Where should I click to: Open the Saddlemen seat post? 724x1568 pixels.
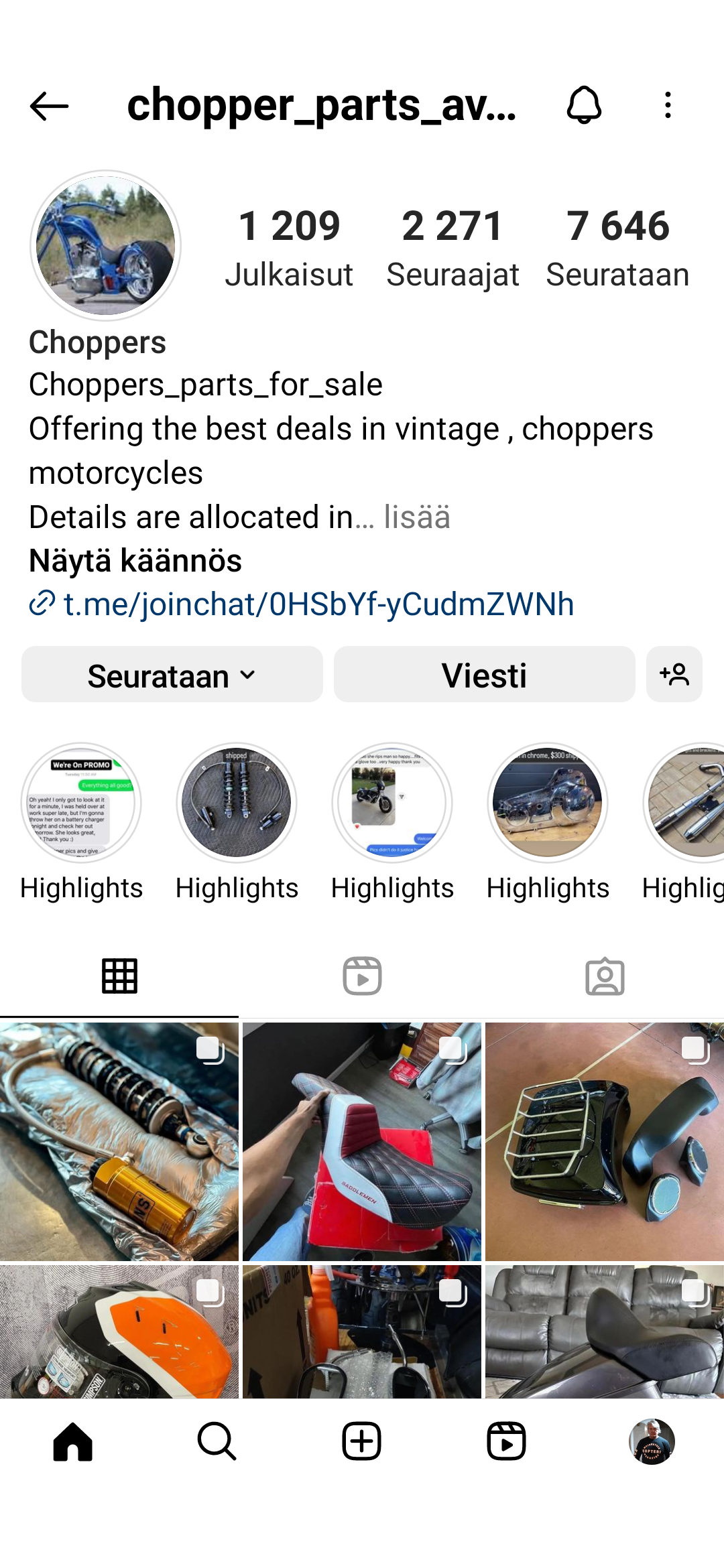(362, 1141)
